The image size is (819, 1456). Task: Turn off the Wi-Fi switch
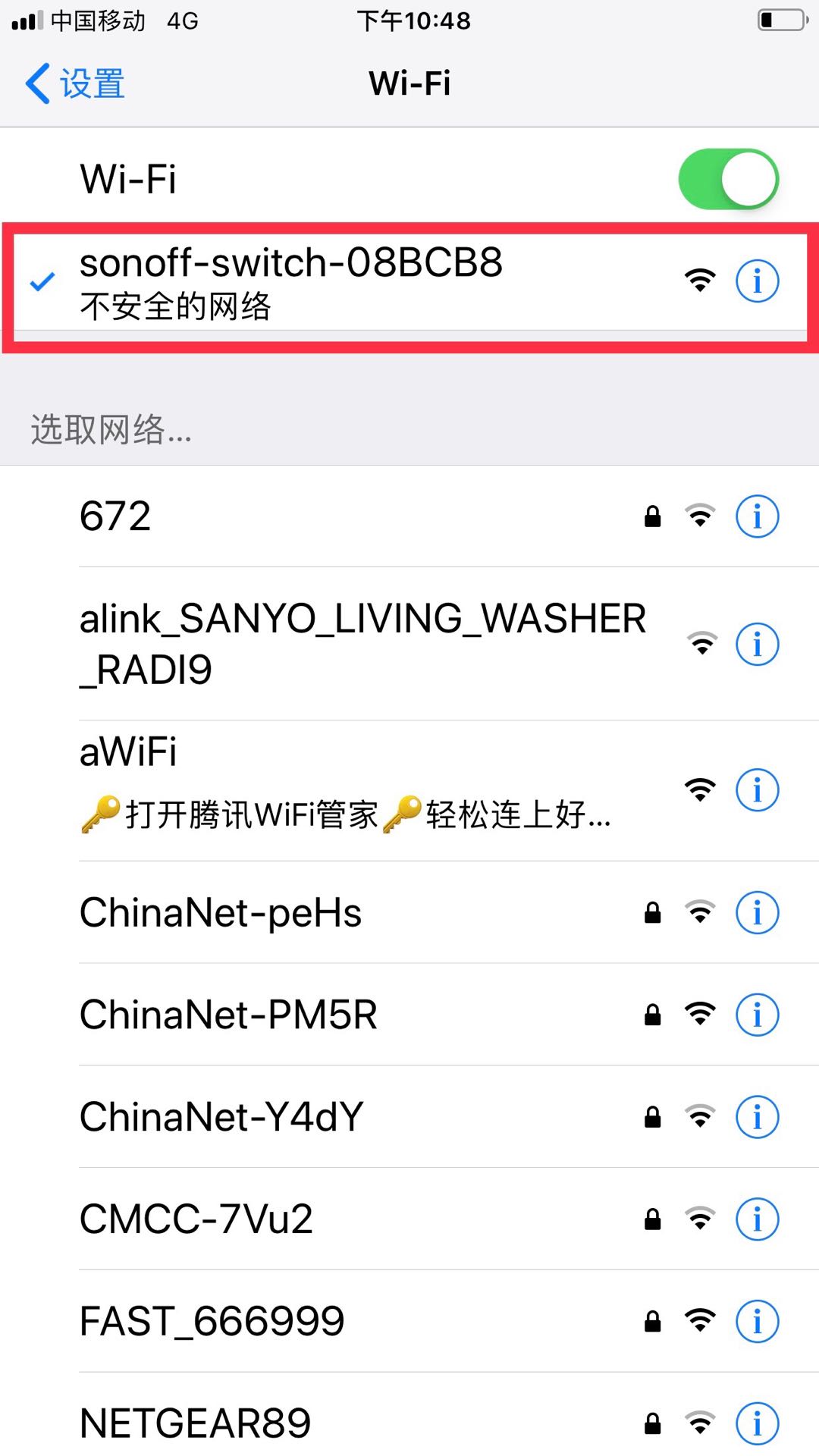(728, 179)
